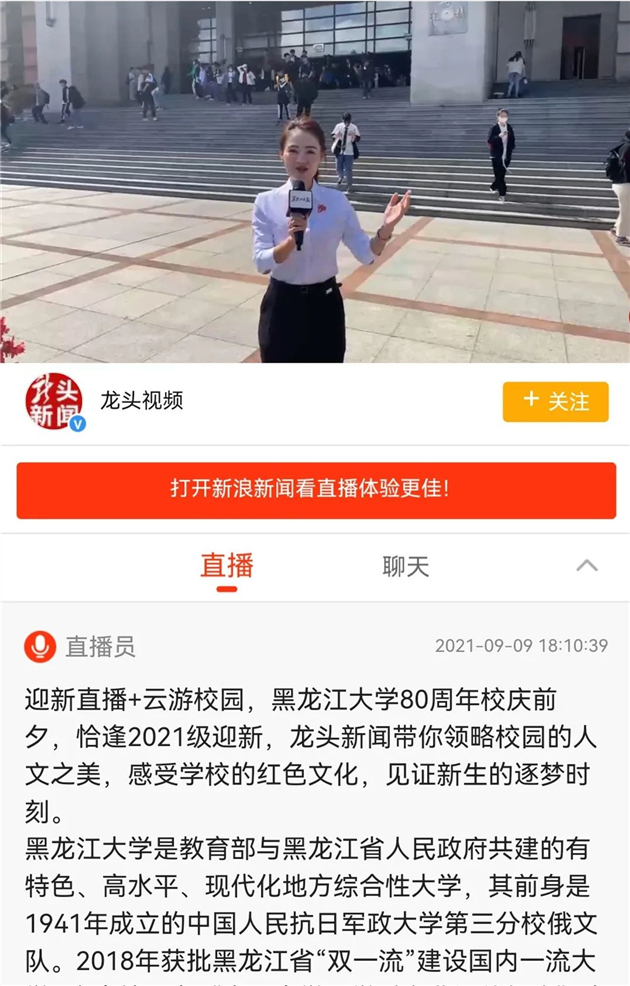This screenshot has height=986, width=630.
Task: Select the 直播 tab
Action: coord(227,567)
